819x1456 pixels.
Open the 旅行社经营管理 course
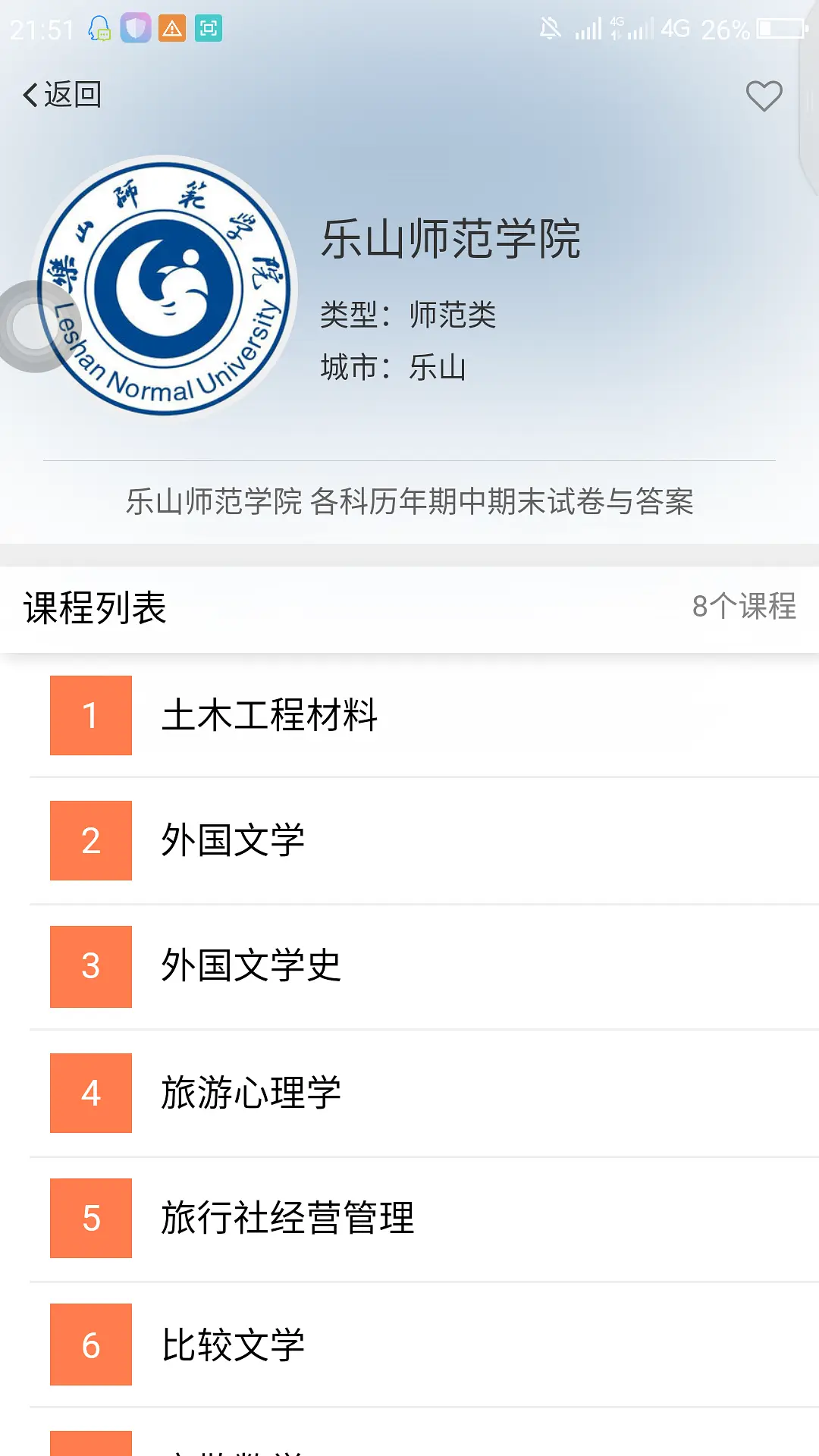coord(409,1218)
